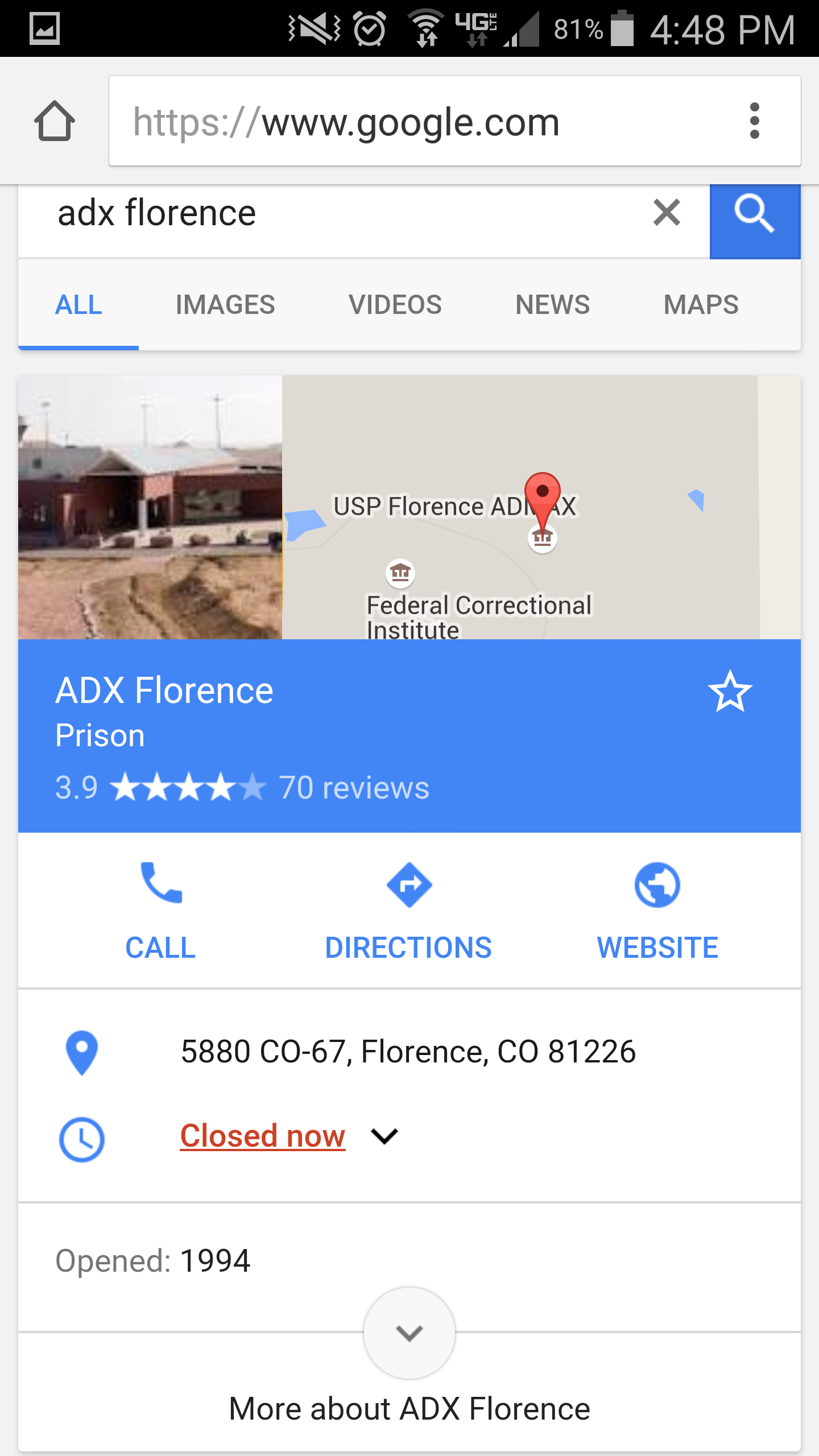The height and width of the screenshot is (1456, 819).
Task: Open the map showing USP Florence ADMAX
Action: 520,507
